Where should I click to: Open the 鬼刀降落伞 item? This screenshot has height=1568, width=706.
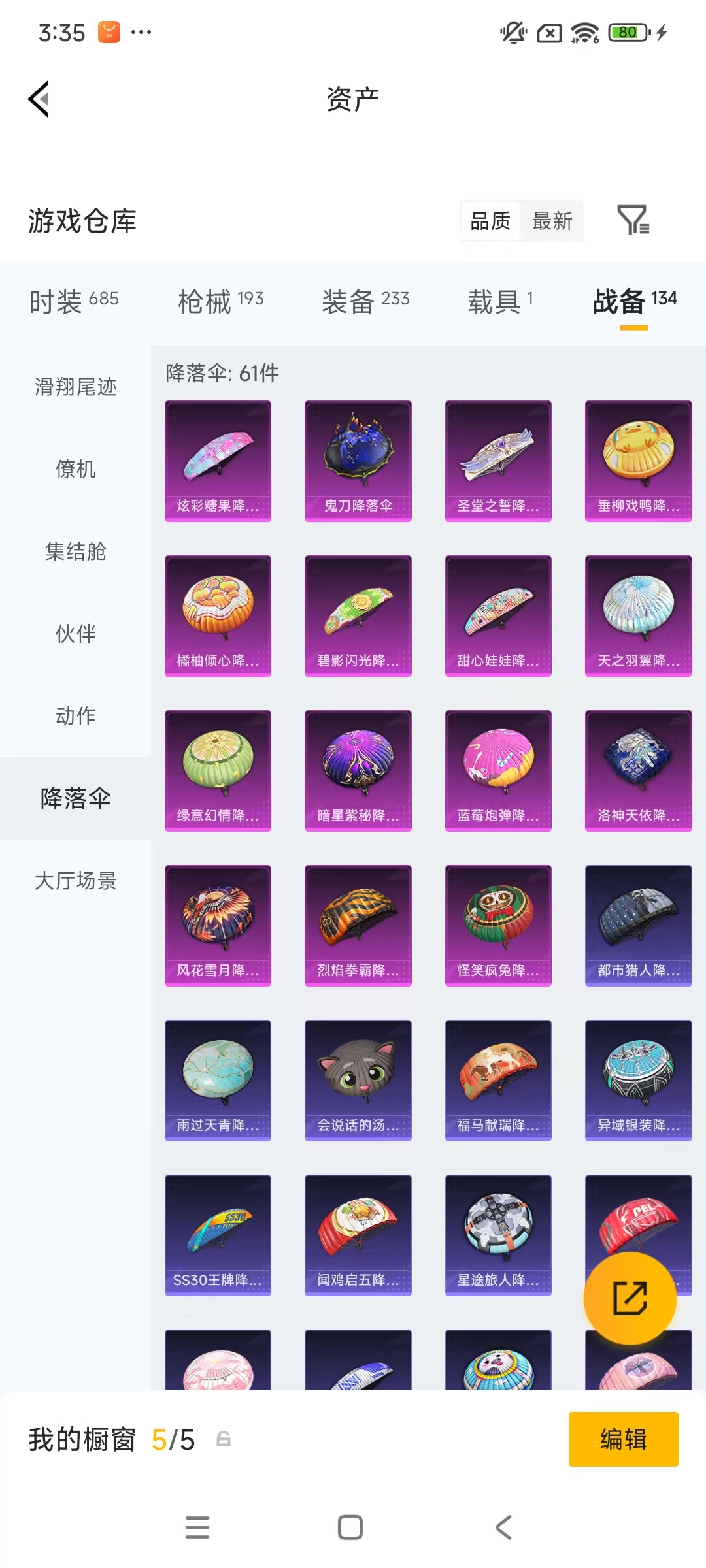click(358, 461)
